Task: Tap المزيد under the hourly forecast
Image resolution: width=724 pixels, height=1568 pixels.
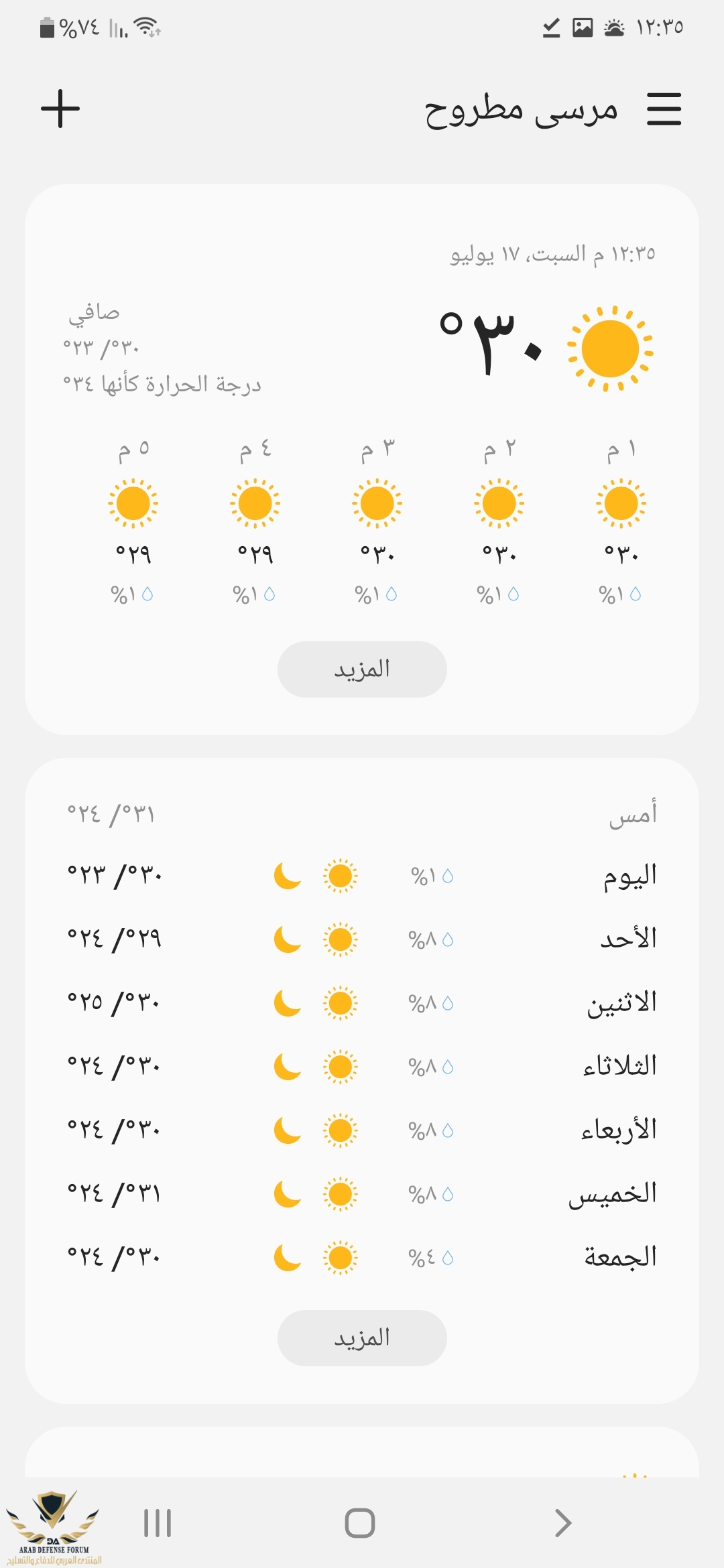Action: 362,669
